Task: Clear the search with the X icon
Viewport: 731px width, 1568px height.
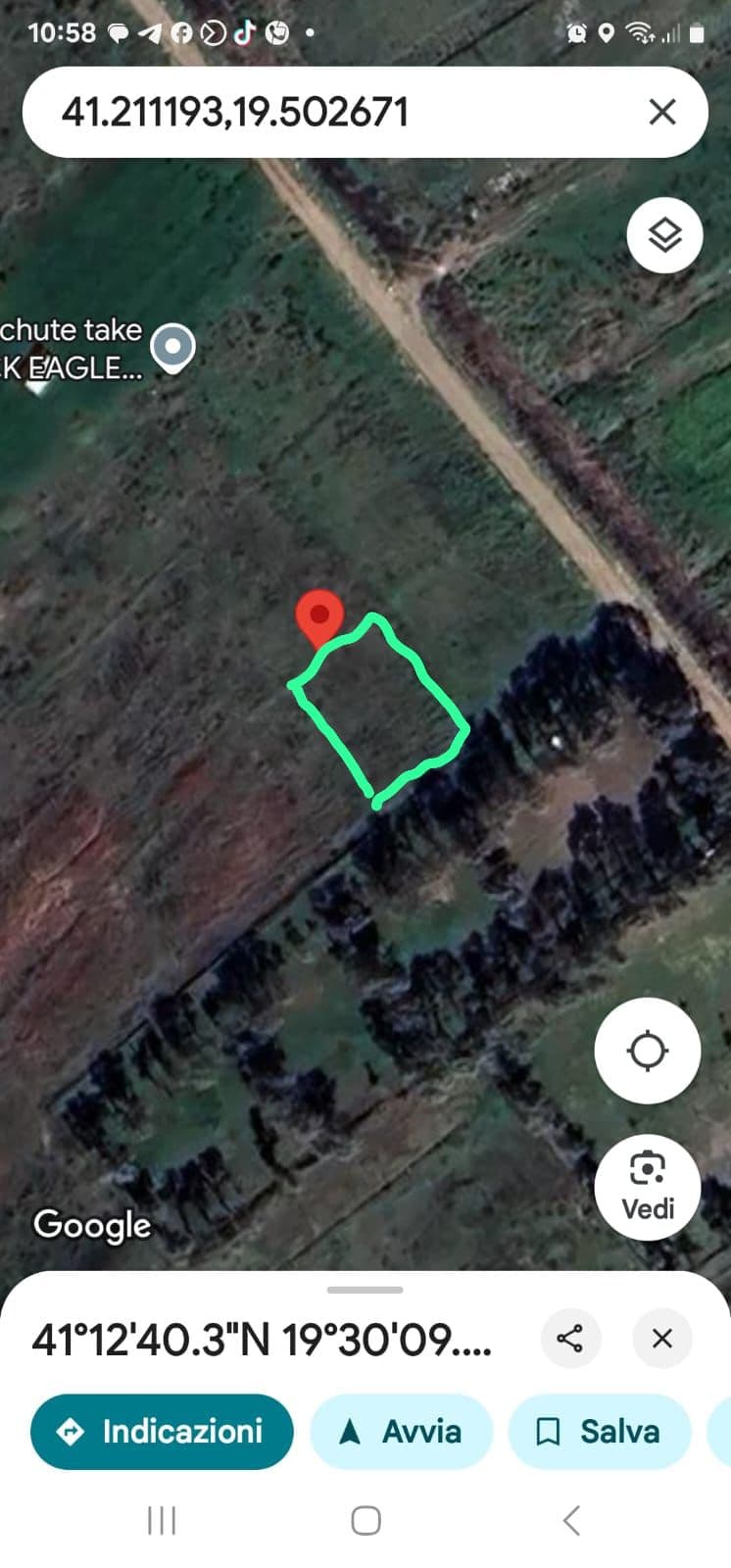Action: click(662, 112)
